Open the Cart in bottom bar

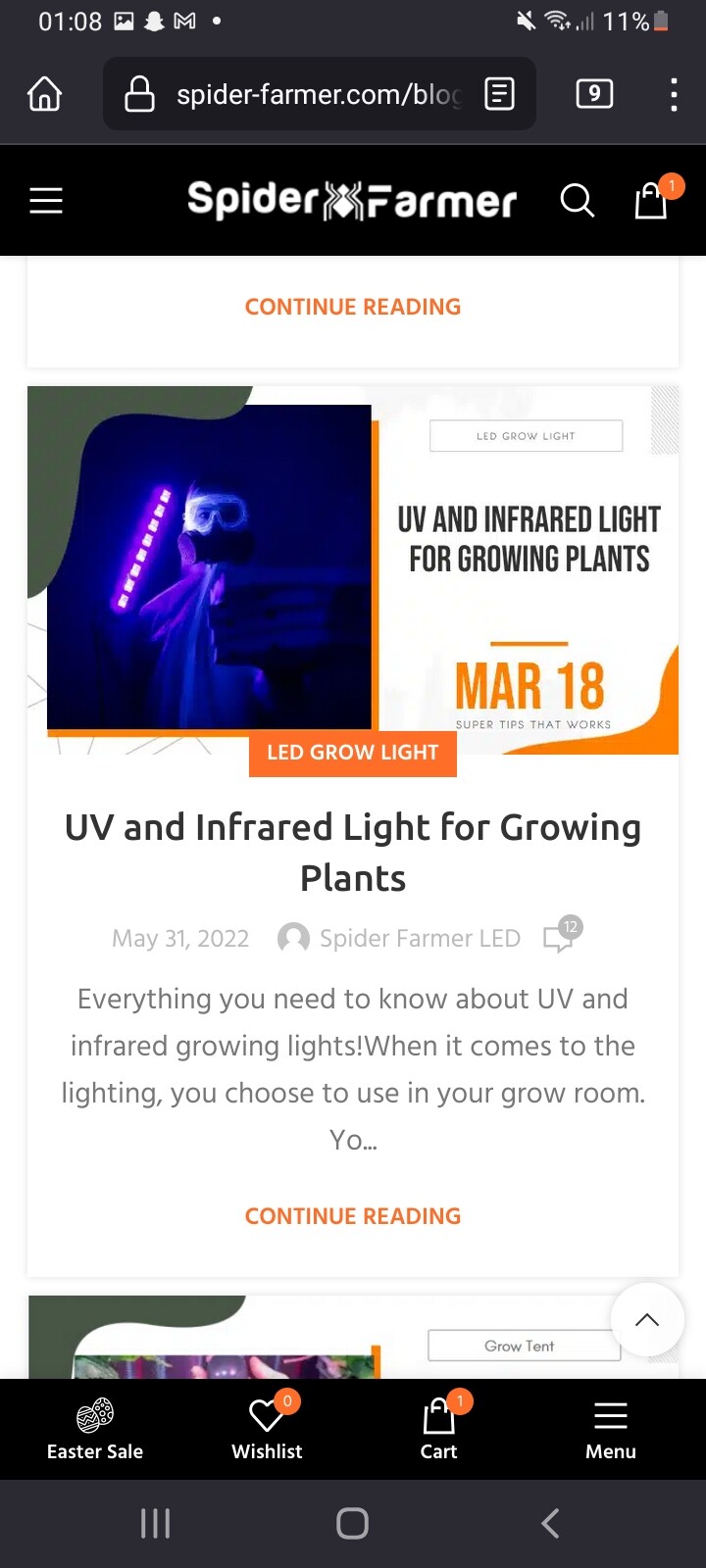(439, 1430)
